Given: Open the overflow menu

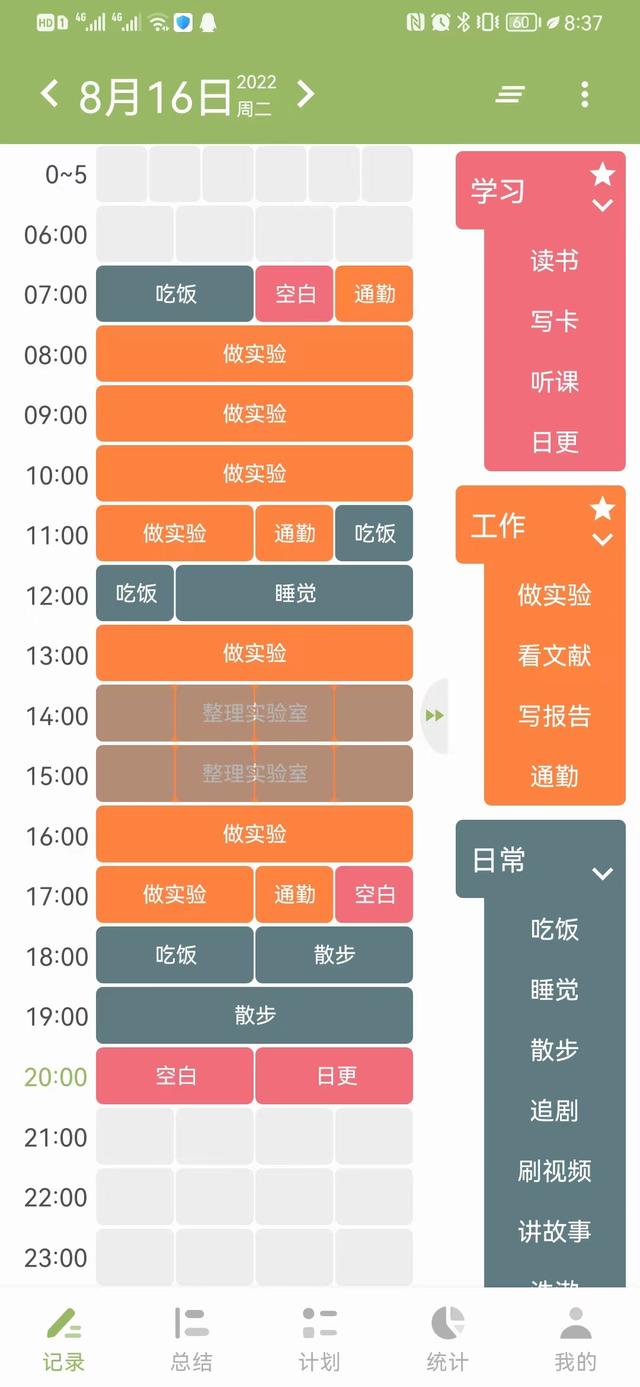Looking at the screenshot, I should pos(584,95).
